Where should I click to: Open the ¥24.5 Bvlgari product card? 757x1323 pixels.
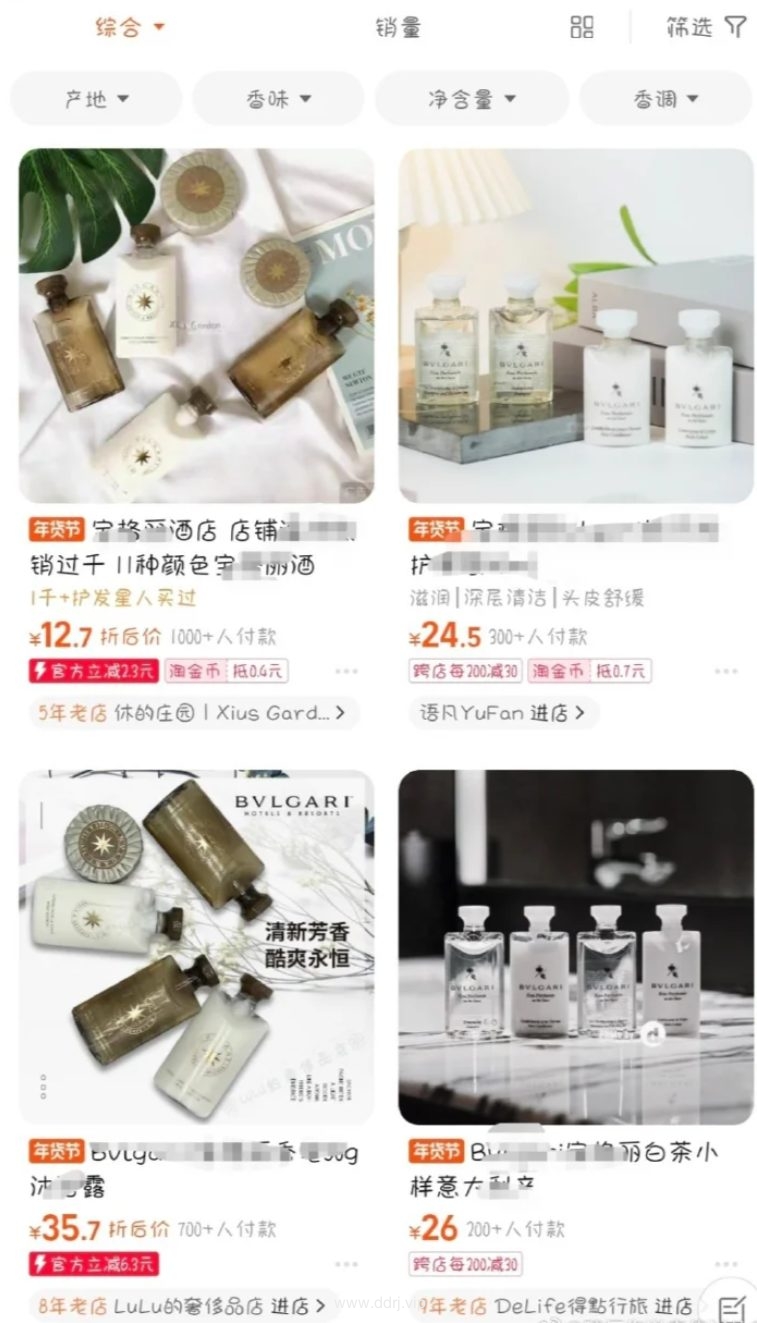[x=576, y=326]
